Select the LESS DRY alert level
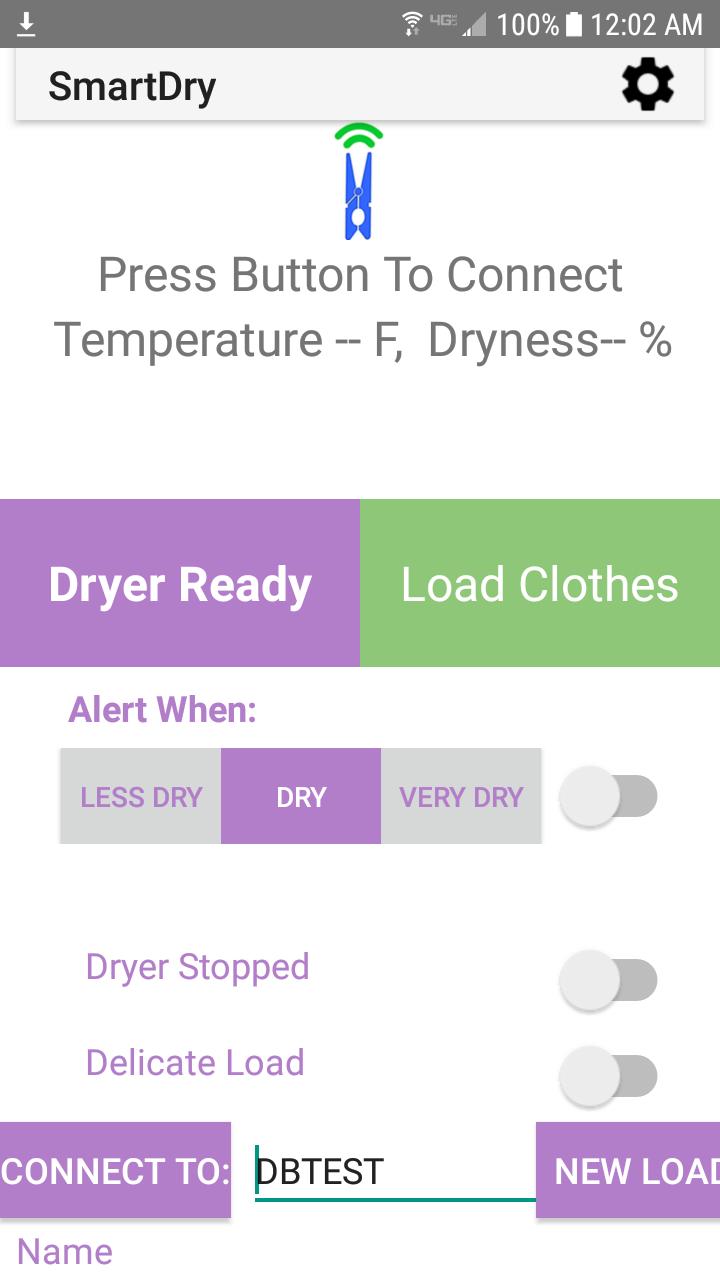The width and height of the screenshot is (720, 1280). point(140,796)
